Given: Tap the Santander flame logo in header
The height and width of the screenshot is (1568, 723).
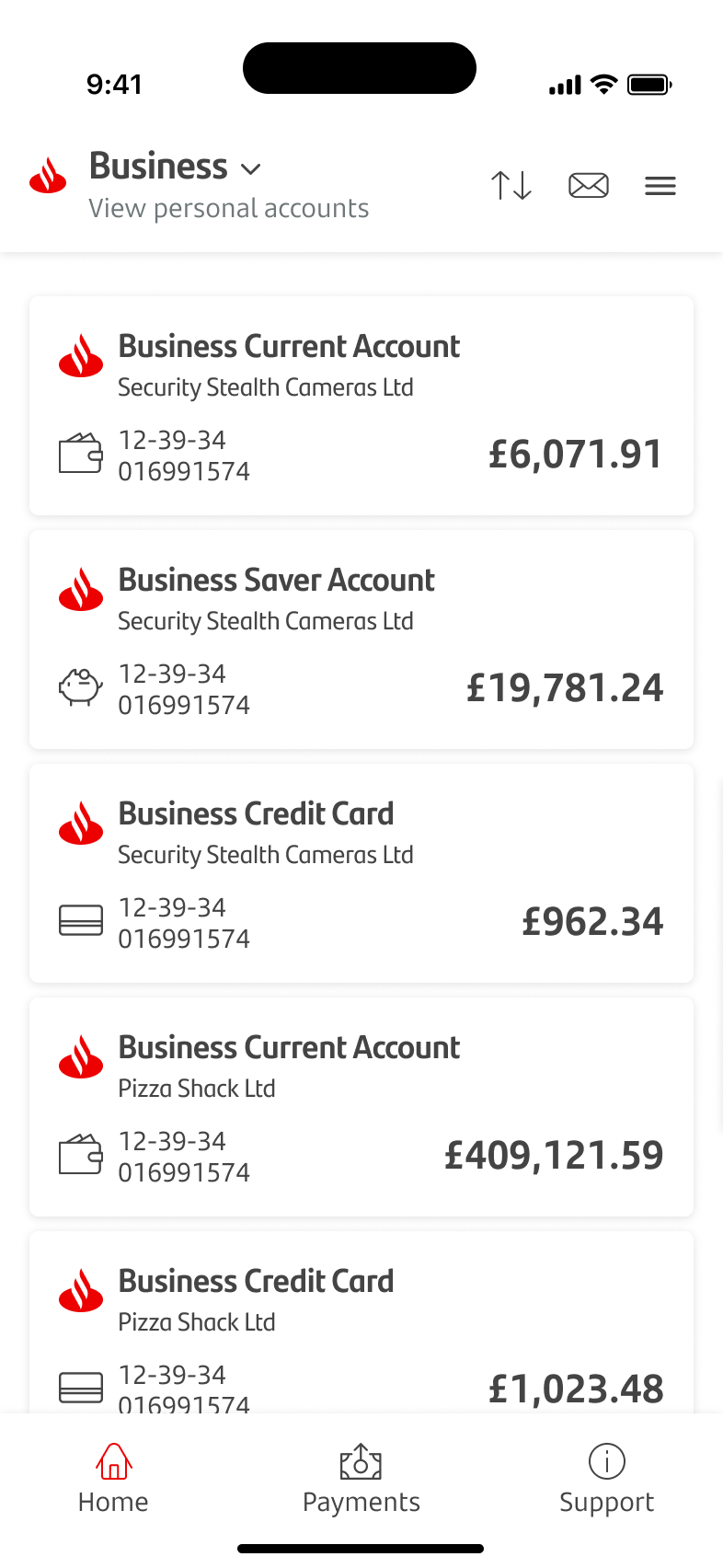Looking at the screenshot, I should coord(48,175).
